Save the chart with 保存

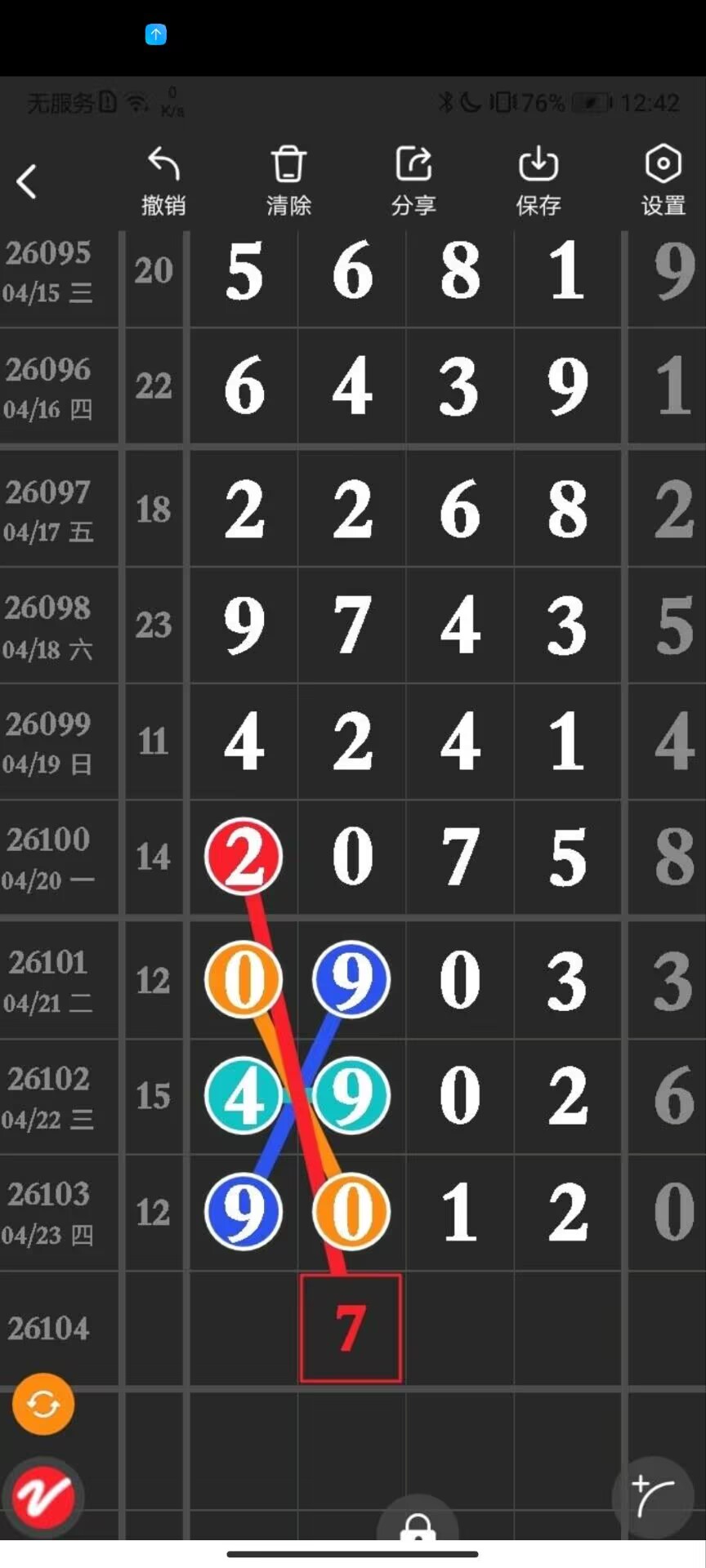[538, 182]
